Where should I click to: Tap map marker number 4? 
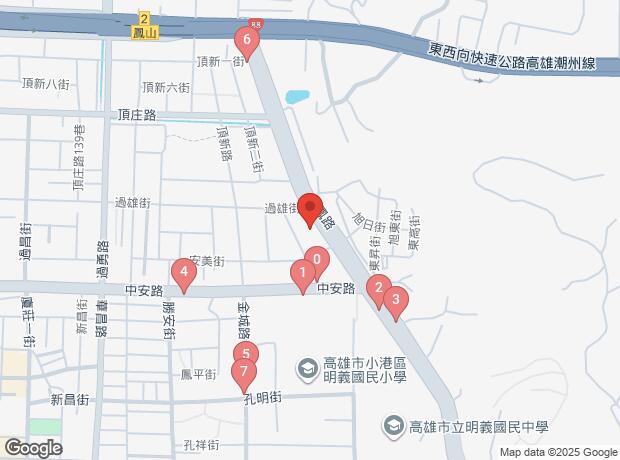pyautogui.click(x=184, y=275)
